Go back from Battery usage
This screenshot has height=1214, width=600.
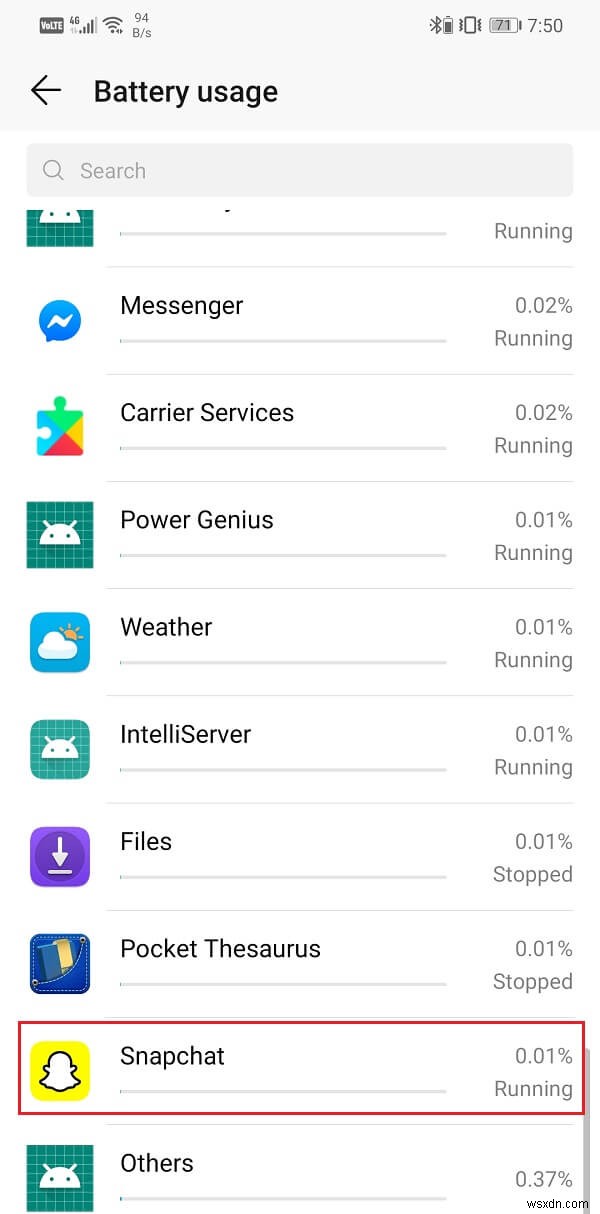pyautogui.click(x=46, y=91)
